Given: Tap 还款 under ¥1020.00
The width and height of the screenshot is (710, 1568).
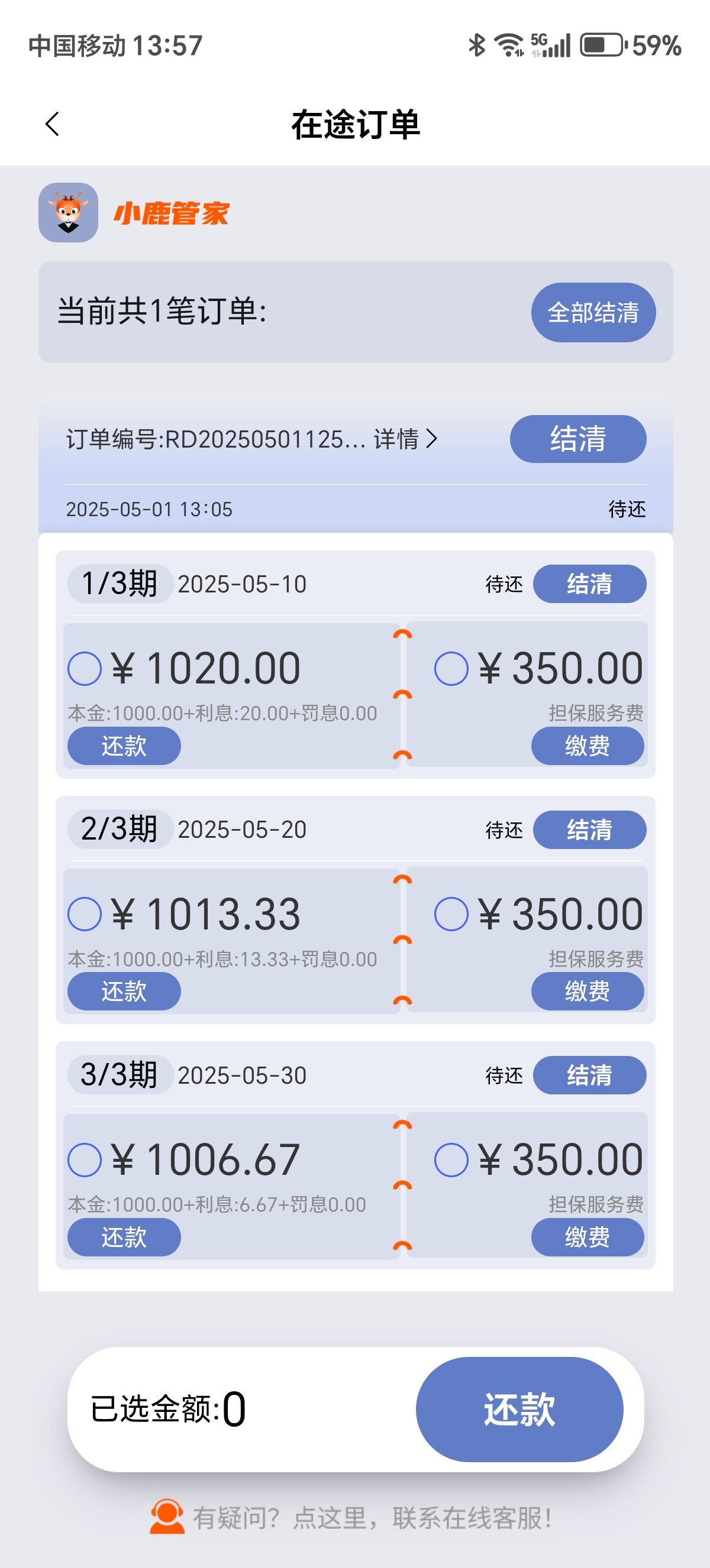Looking at the screenshot, I should click(x=124, y=746).
